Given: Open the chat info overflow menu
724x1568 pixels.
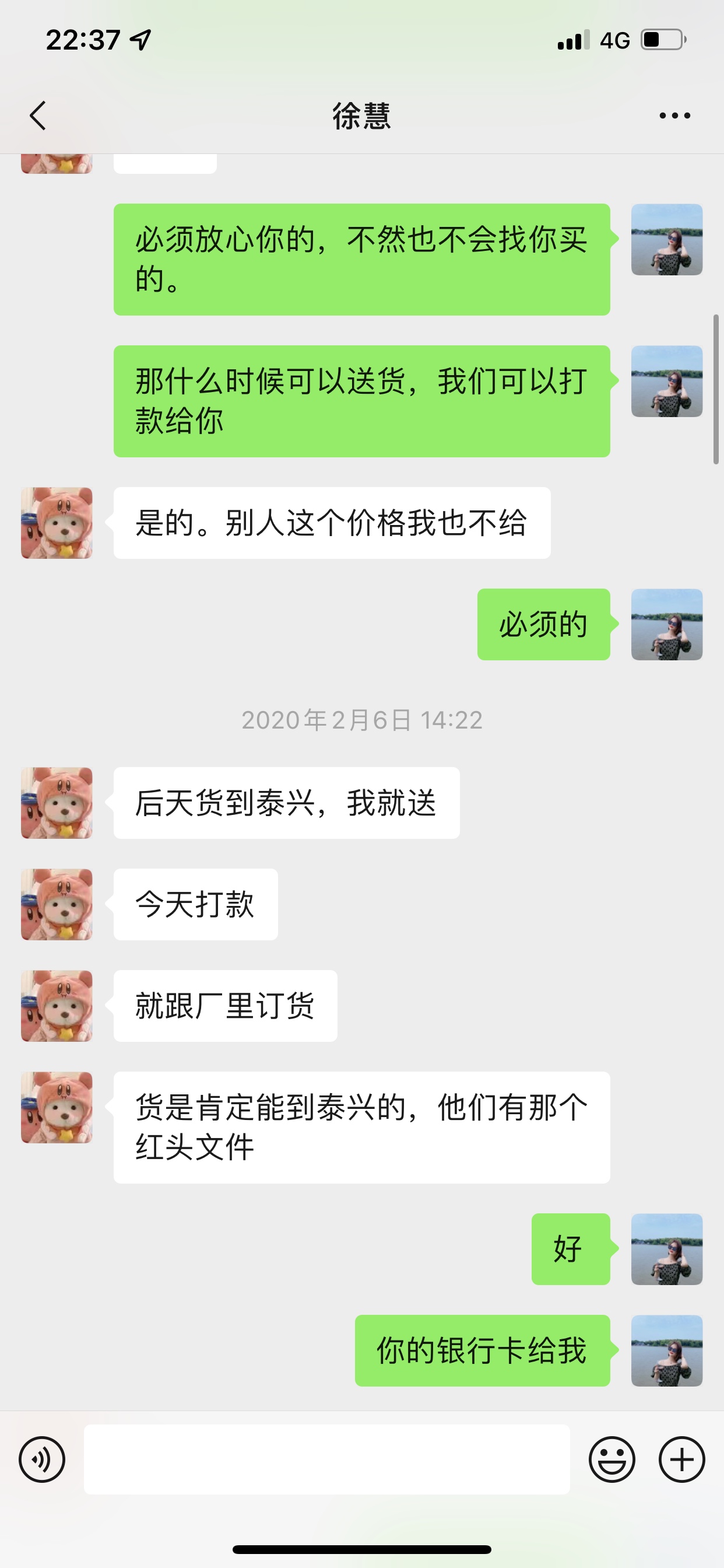Looking at the screenshot, I should (x=674, y=116).
